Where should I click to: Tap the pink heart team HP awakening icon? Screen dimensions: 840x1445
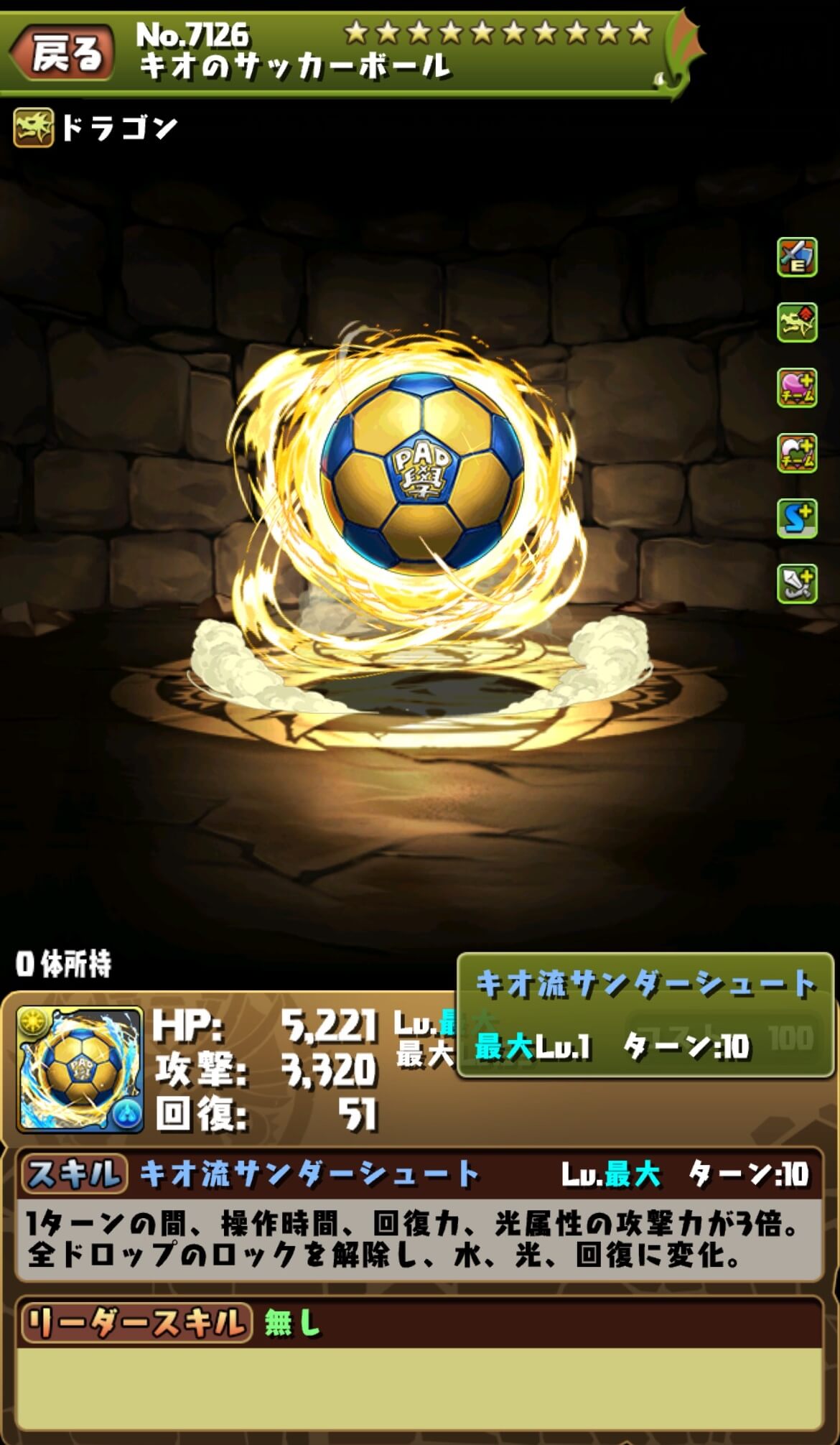797,388
